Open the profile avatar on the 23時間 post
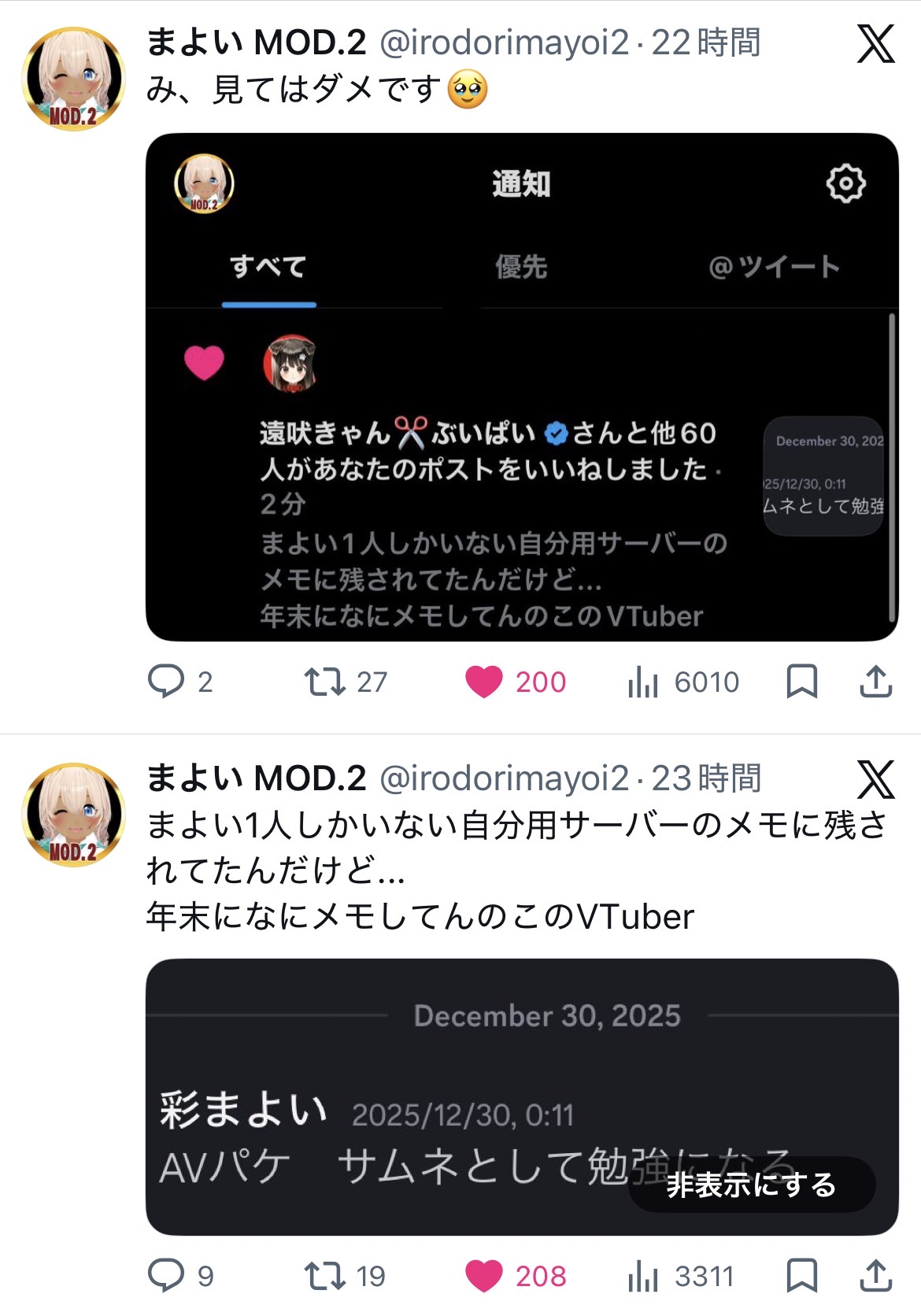 tap(74, 815)
